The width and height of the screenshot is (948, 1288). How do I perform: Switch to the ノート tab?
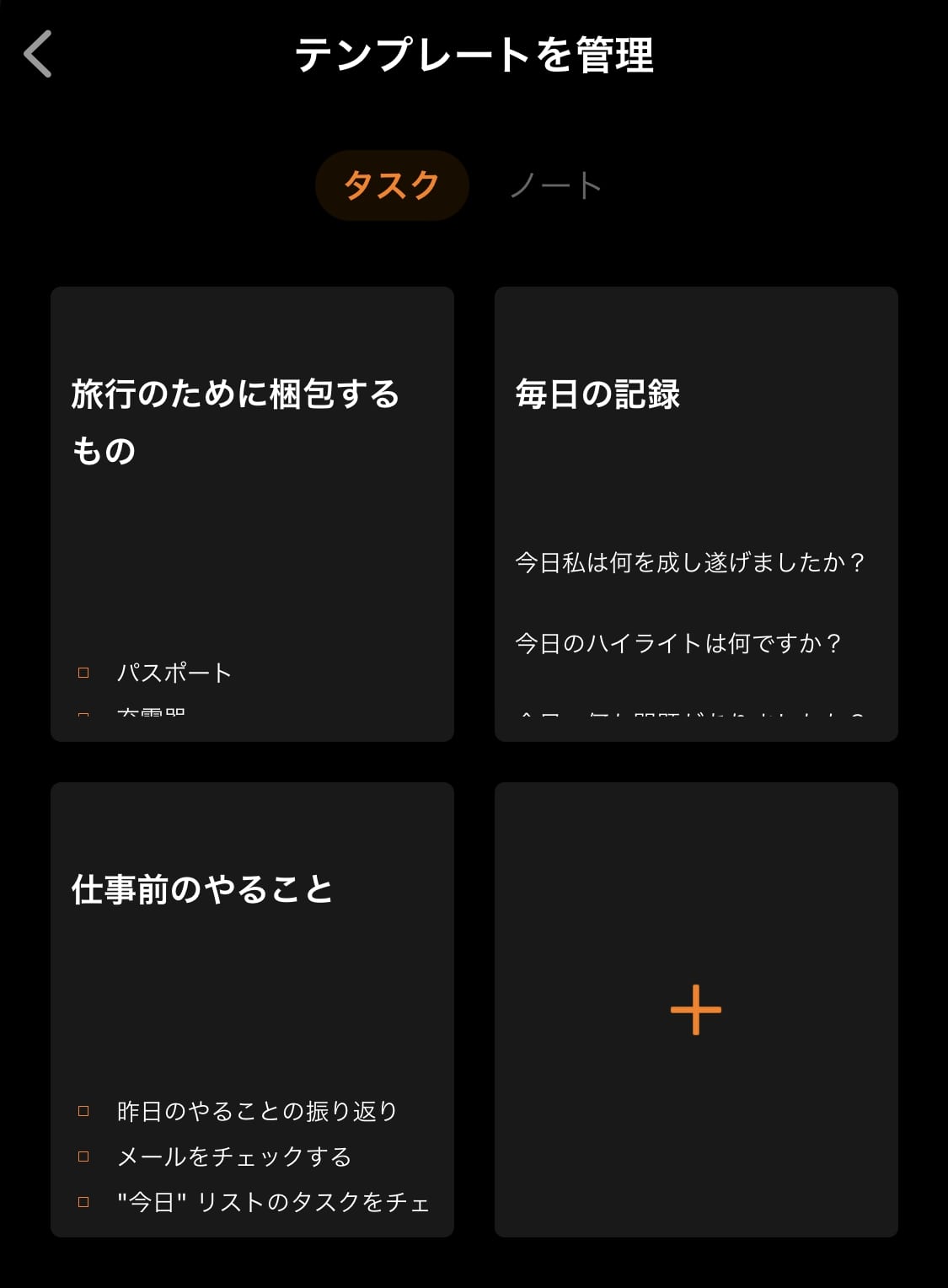555,184
